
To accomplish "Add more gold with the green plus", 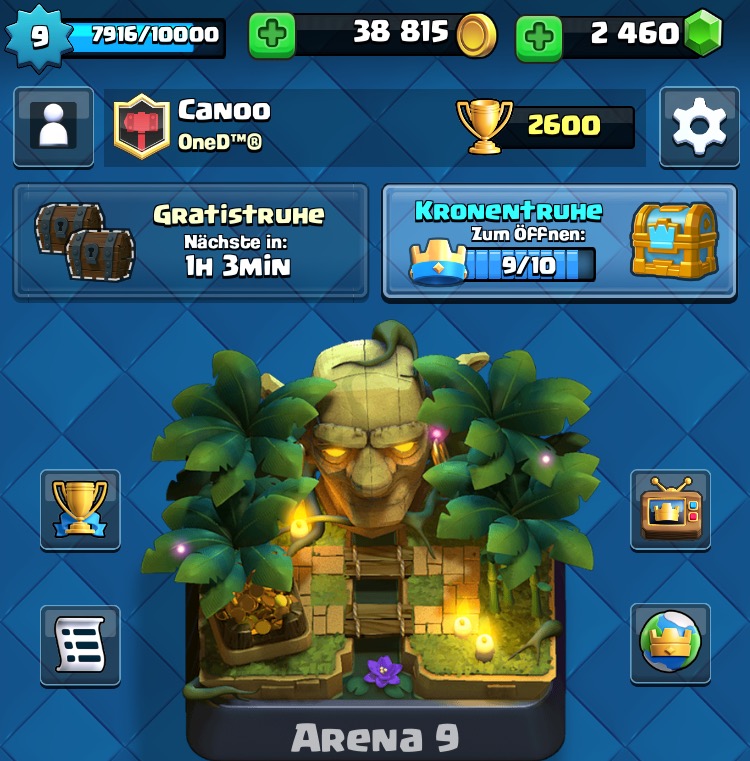I will [271, 37].
